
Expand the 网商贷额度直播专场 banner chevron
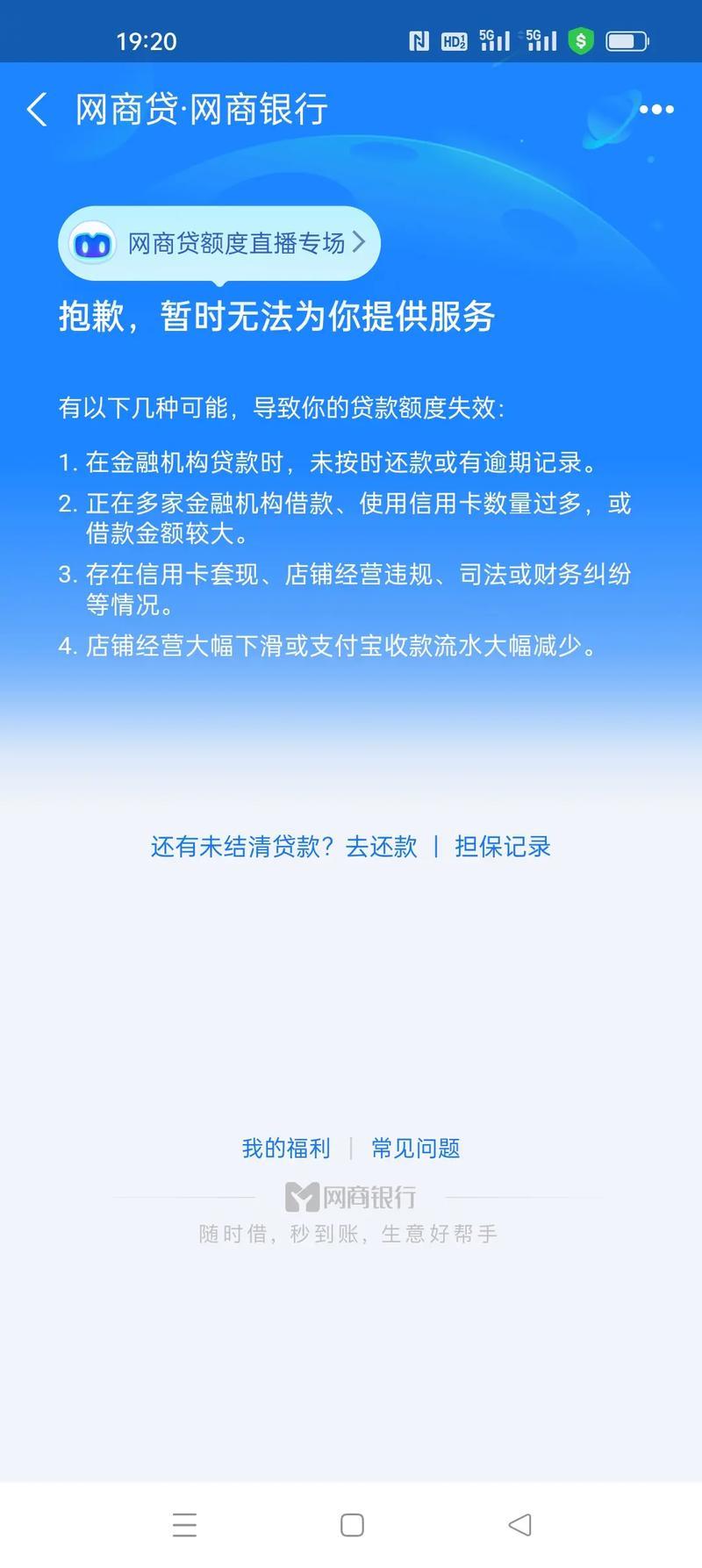358,243
